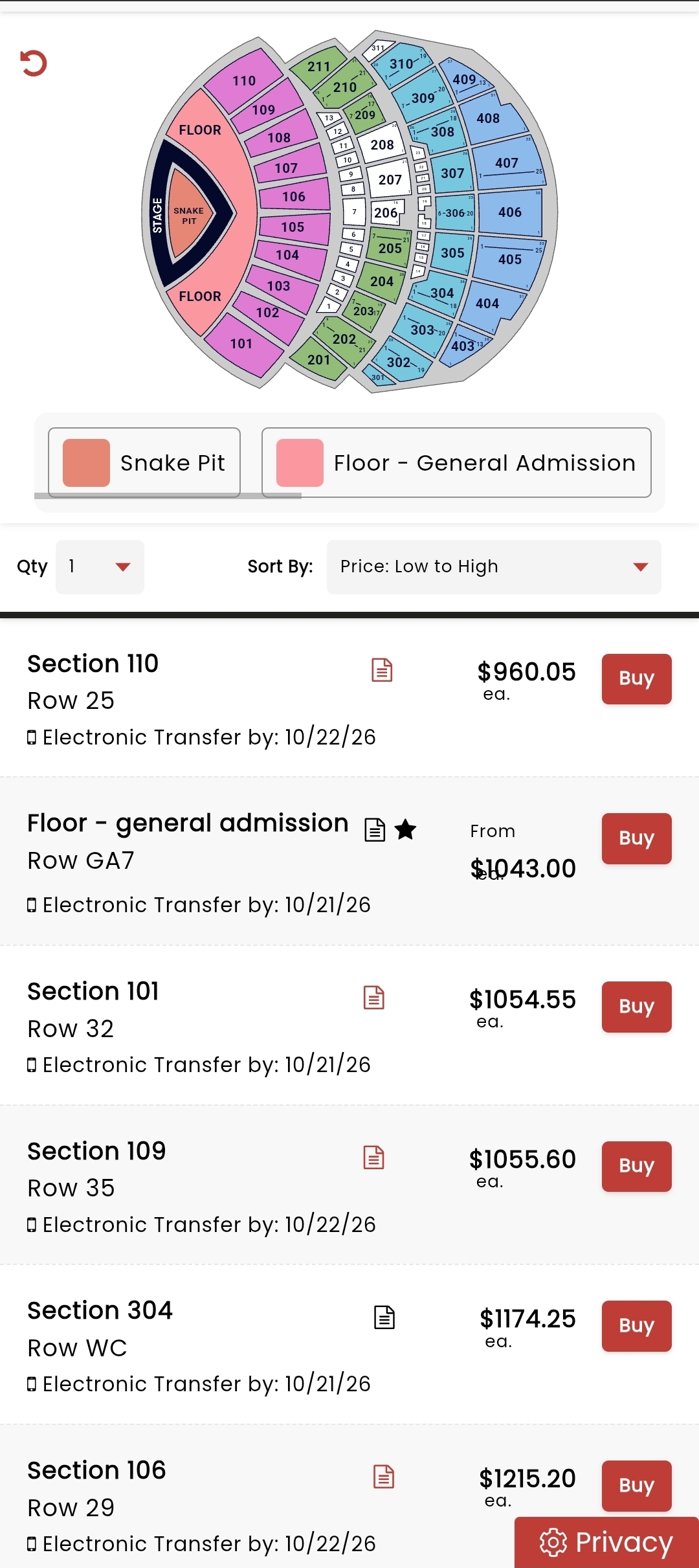The height and width of the screenshot is (1568, 699).
Task: Open the Qty dropdown
Action: [x=100, y=567]
